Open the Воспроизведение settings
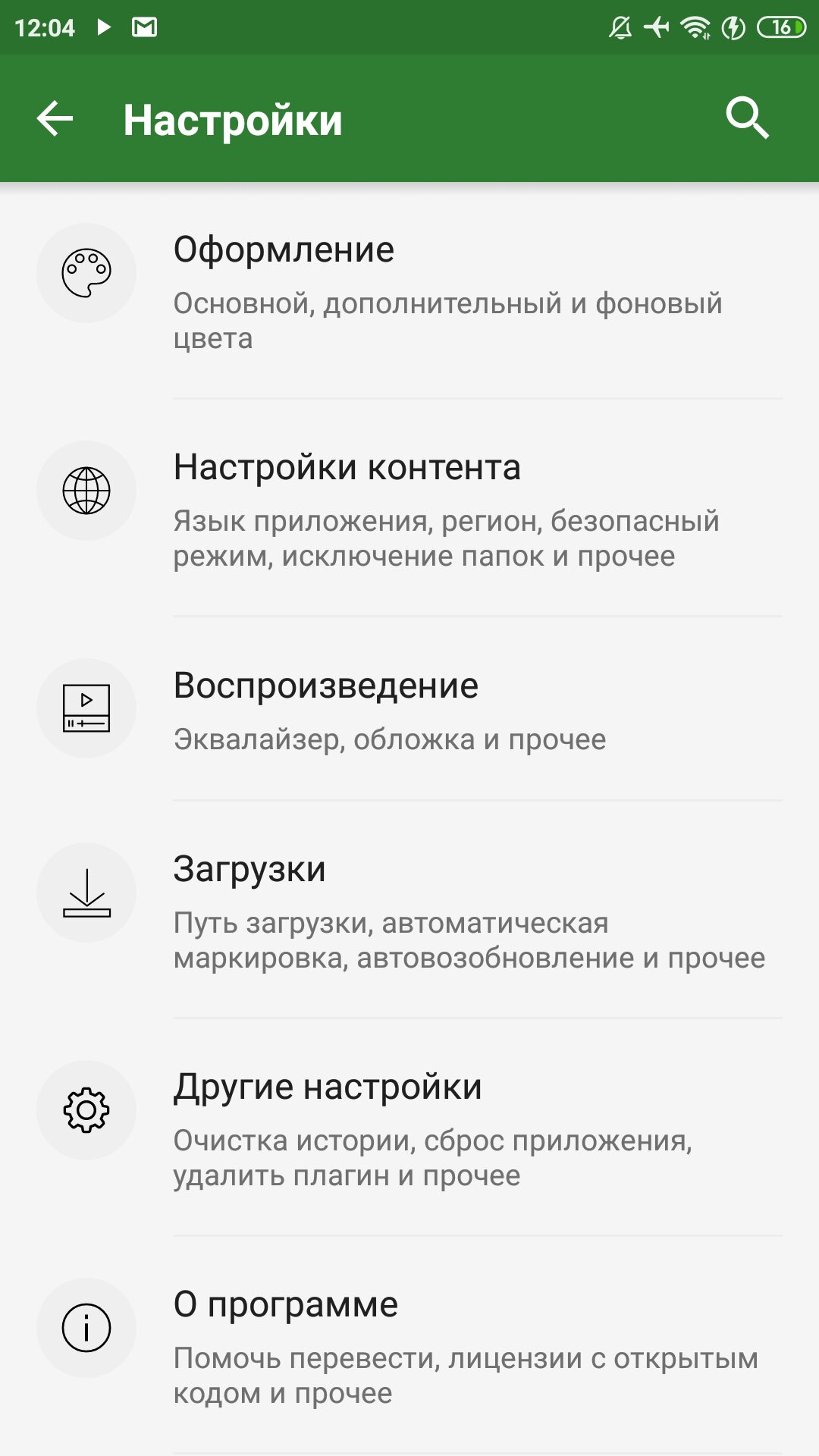This screenshot has width=819, height=1456. click(x=409, y=708)
